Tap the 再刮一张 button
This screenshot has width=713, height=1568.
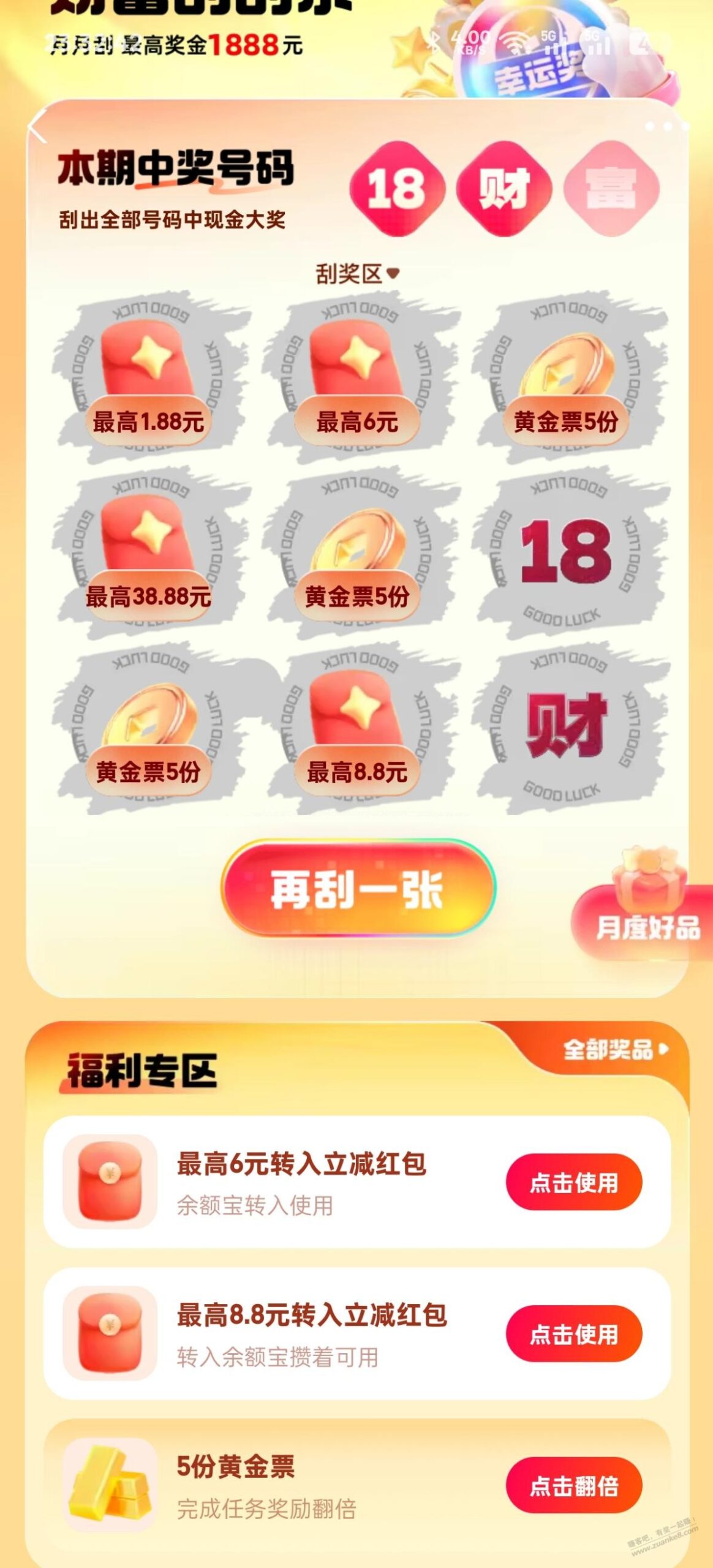pyautogui.click(x=357, y=889)
